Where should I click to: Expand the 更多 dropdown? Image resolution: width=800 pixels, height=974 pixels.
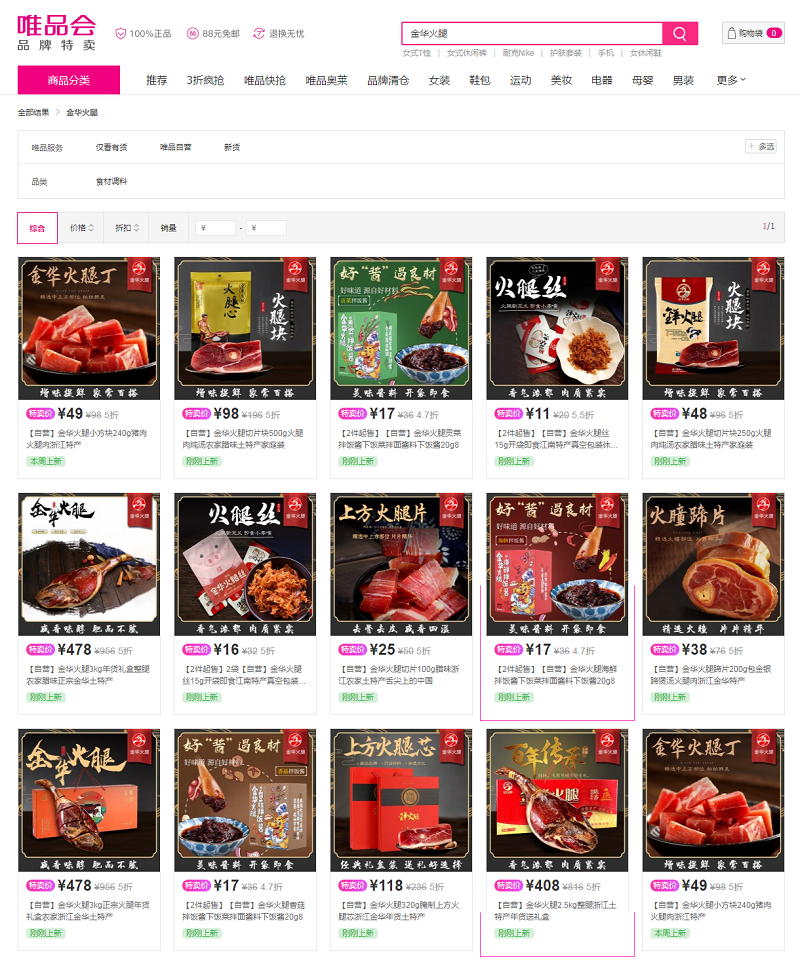[x=730, y=80]
